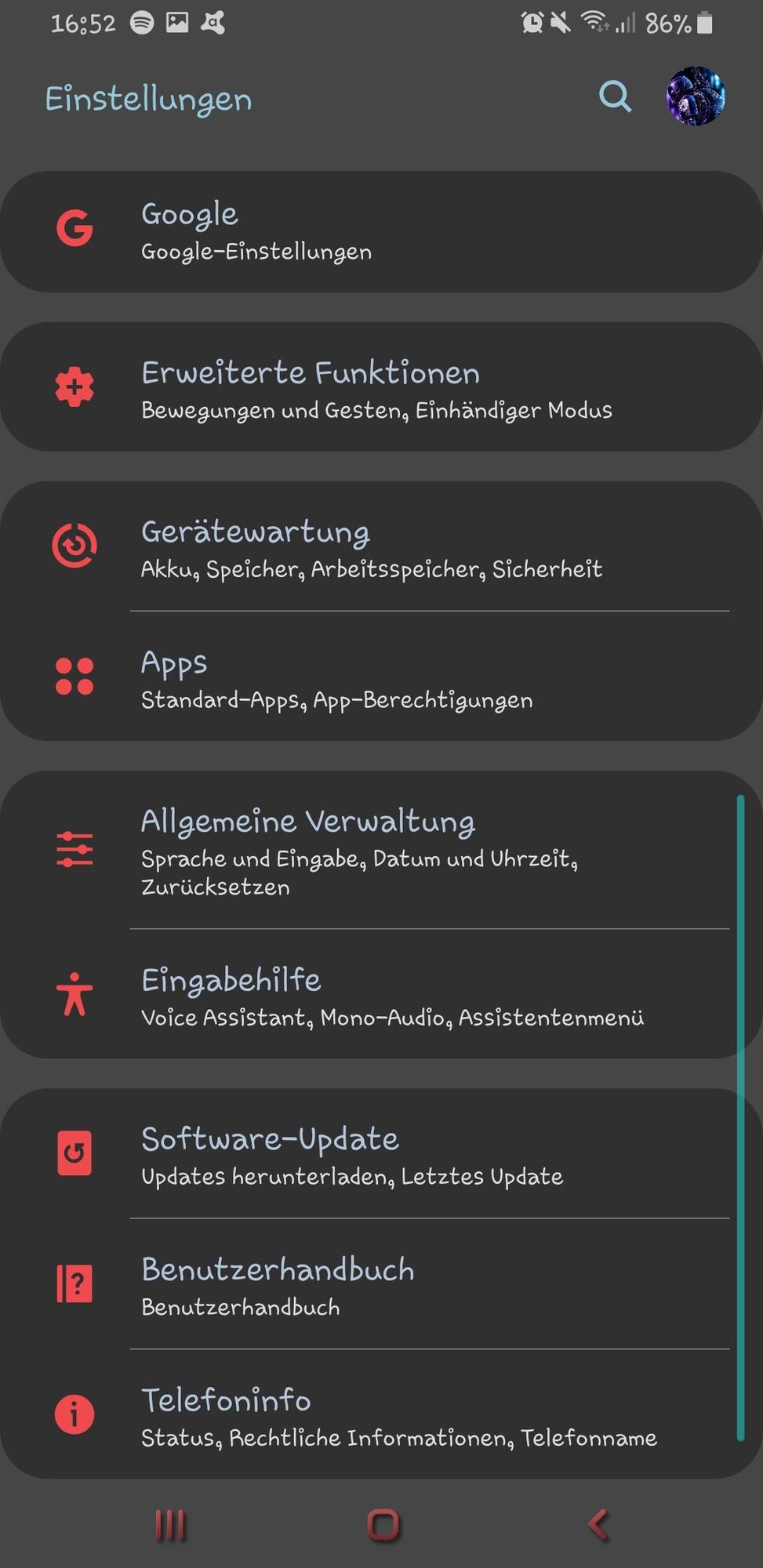Image resolution: width=763 pixels, height=1568 pixels.
Task: Go to Gerätewartung
Action: [x=381, y=547]
